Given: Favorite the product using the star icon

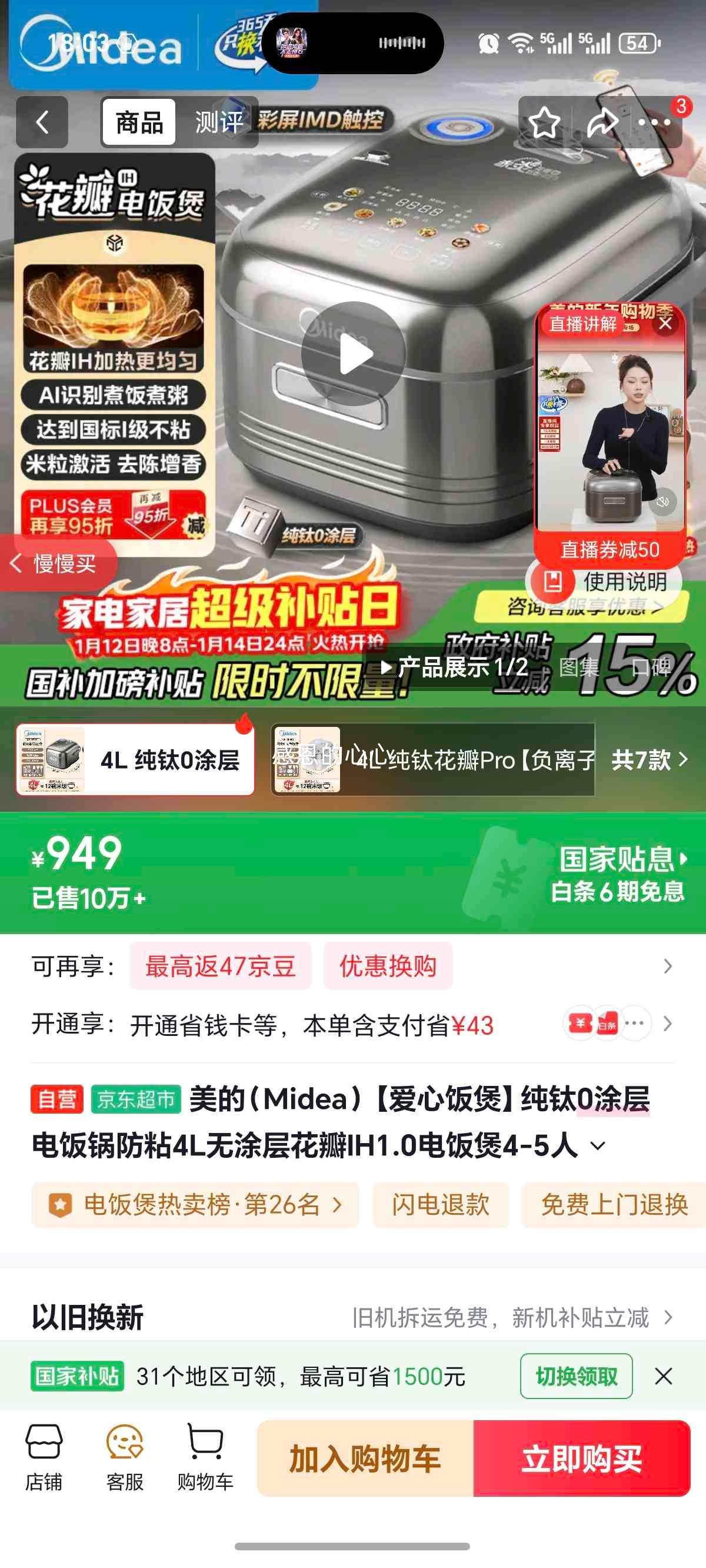Looking at the screenshot, I should pyautogui.click(x=545, y=122).
